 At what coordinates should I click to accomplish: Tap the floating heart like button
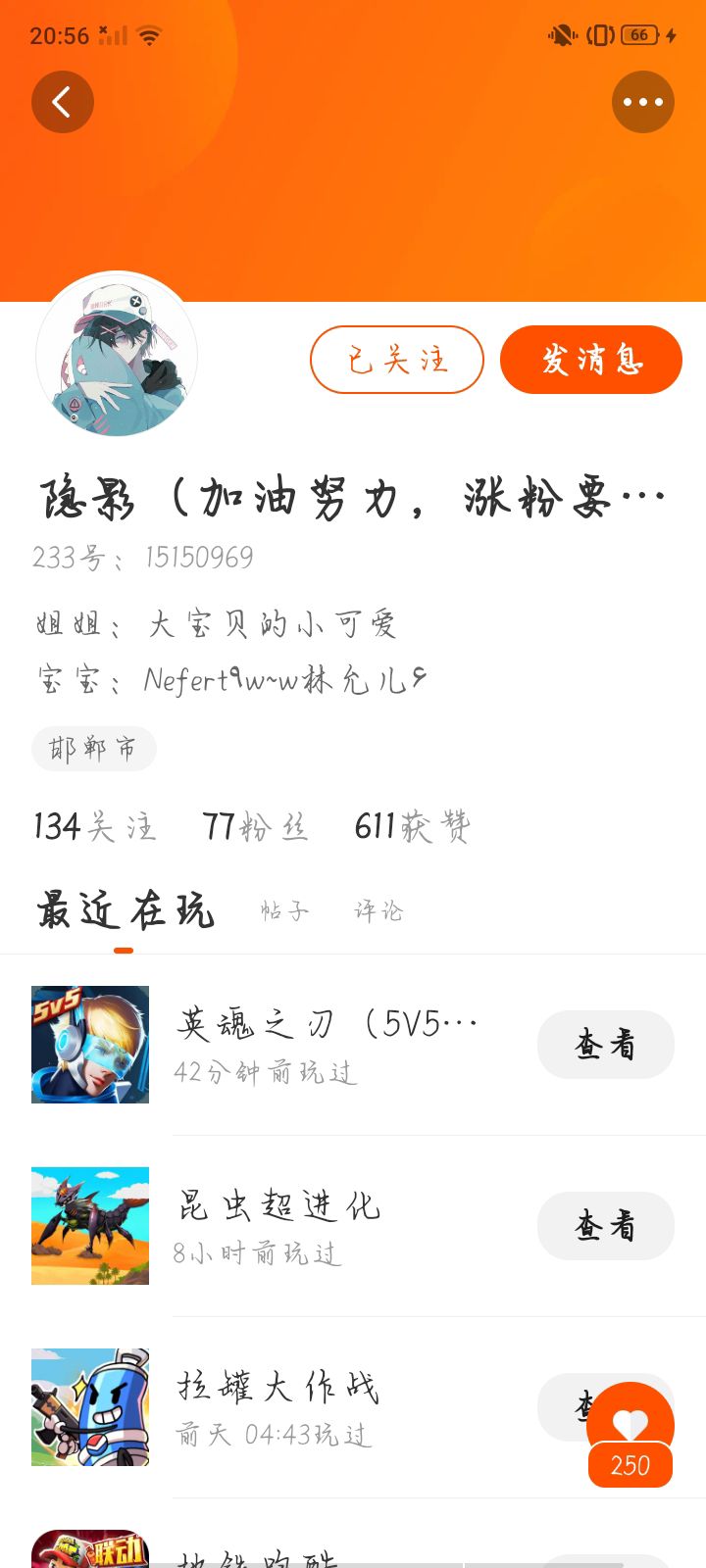[x=630, y=1426]
